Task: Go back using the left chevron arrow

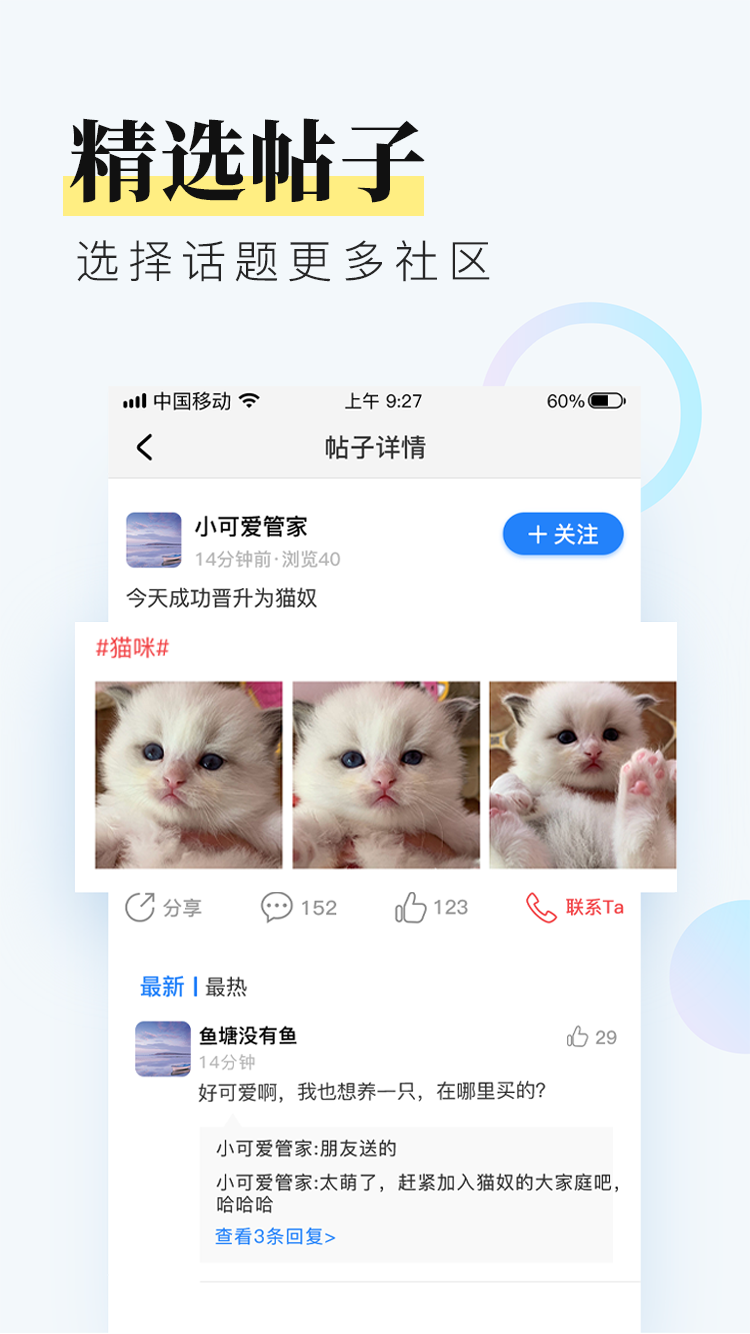Action: 143,447
